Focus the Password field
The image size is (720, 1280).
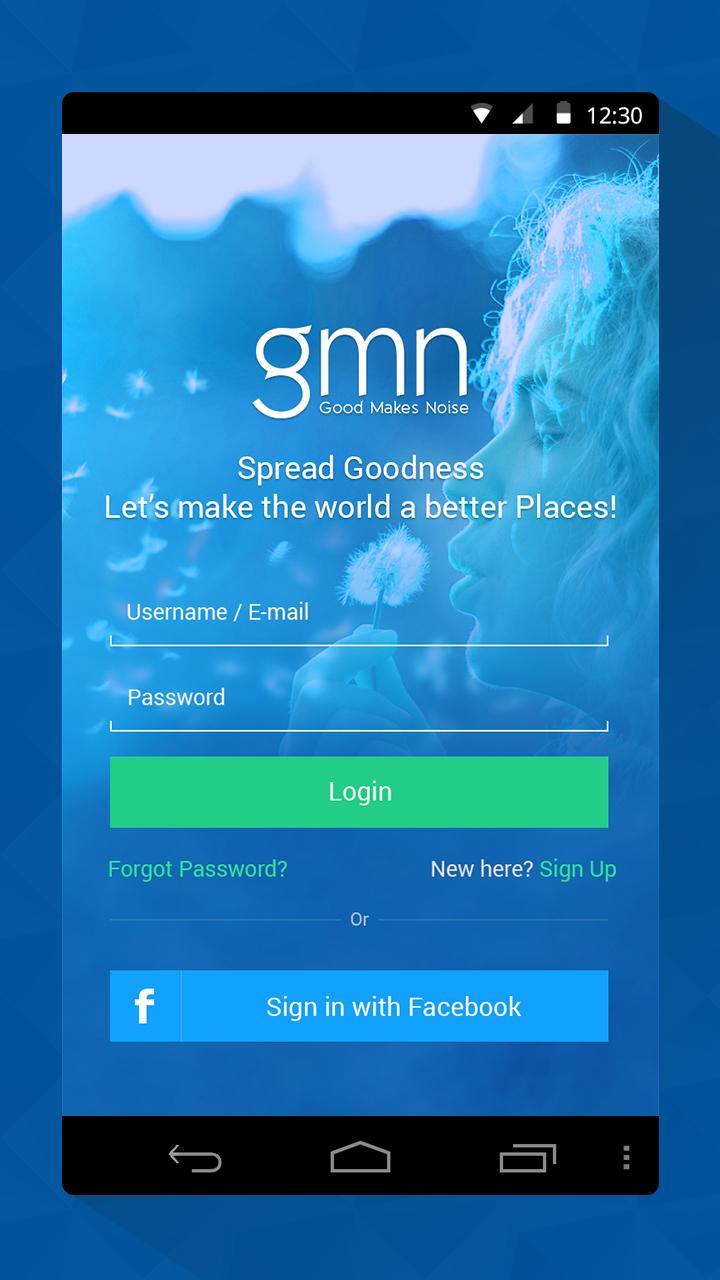[358, 699]
